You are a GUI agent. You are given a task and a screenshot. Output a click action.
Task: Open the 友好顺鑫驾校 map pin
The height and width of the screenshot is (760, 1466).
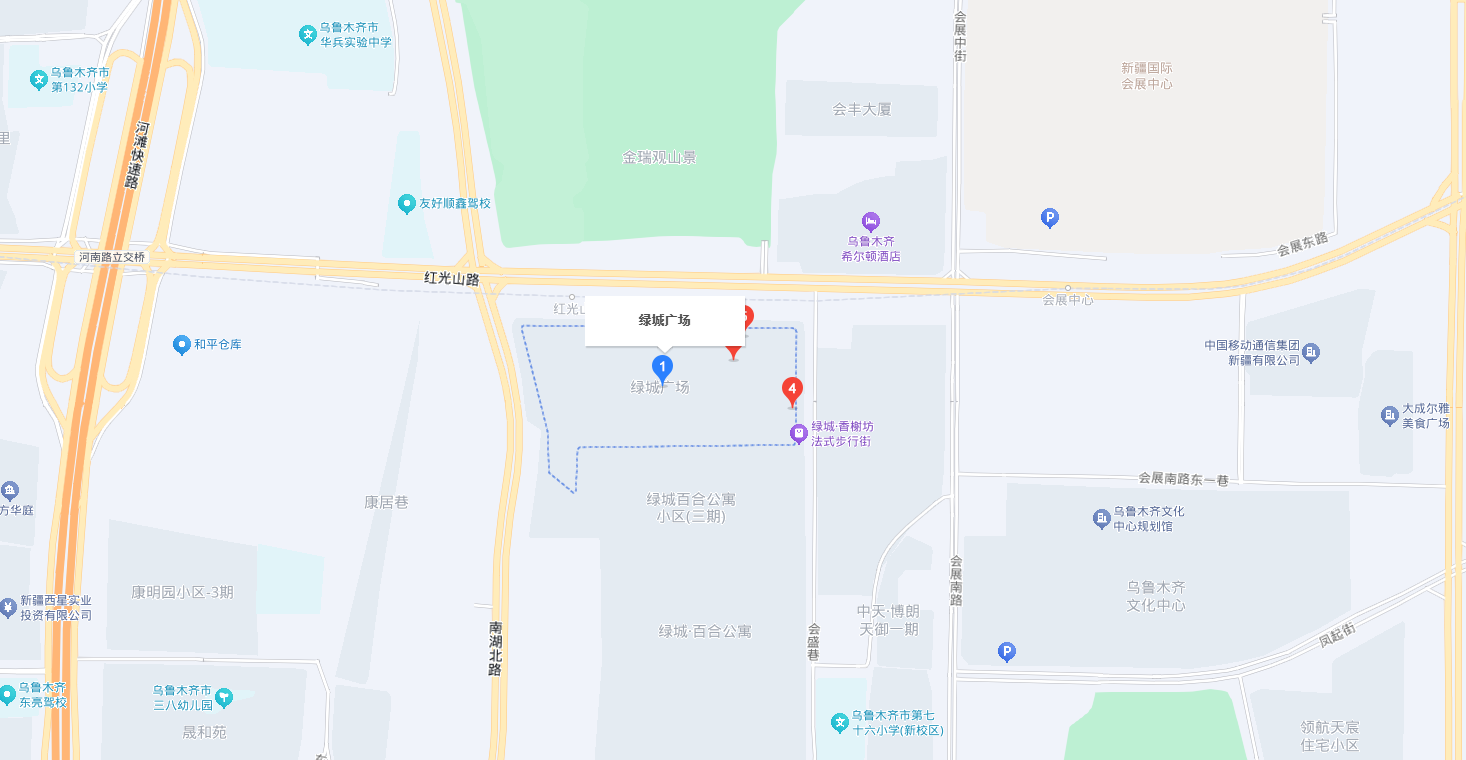(407, 204)
